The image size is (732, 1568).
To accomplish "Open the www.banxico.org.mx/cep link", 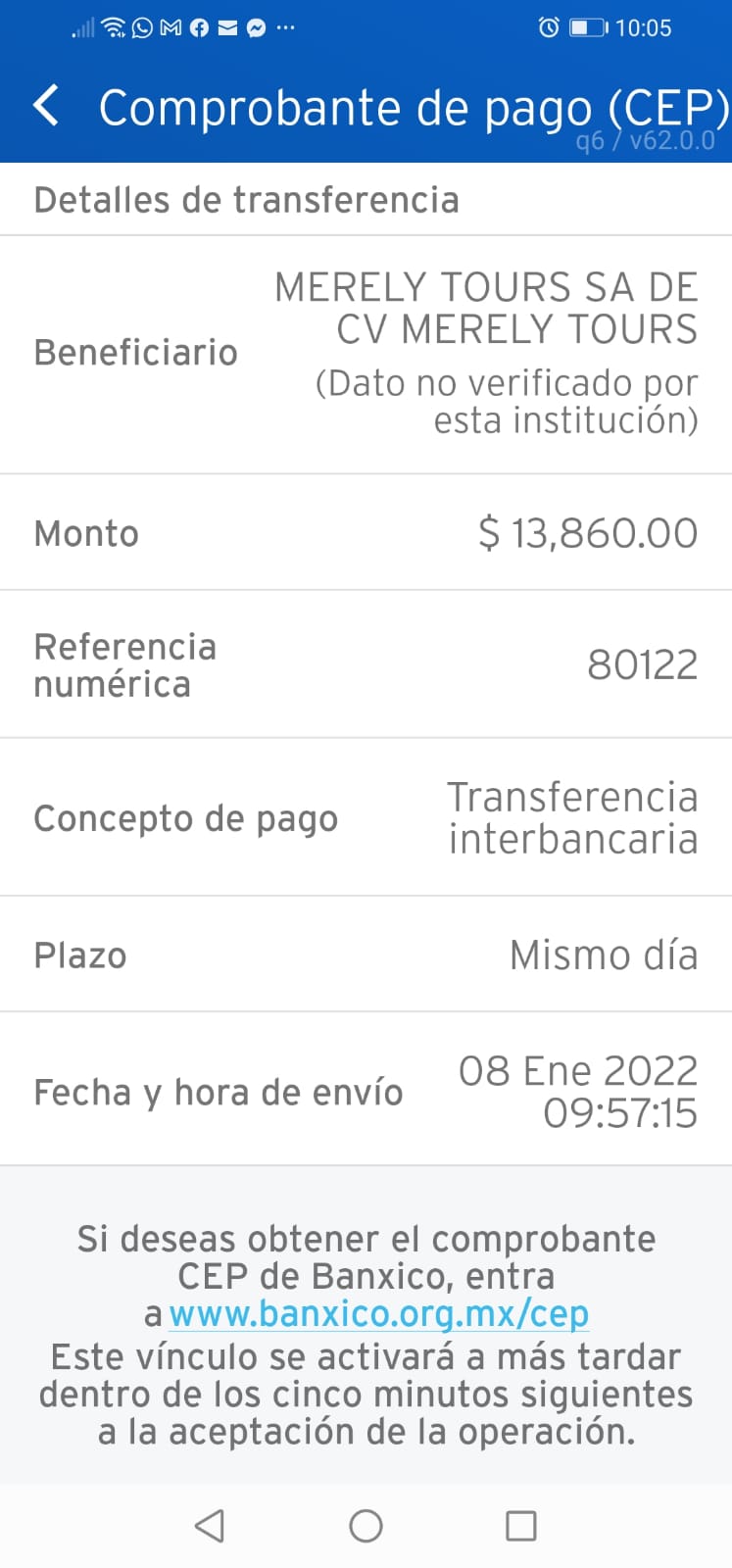I will [378, 1314].
